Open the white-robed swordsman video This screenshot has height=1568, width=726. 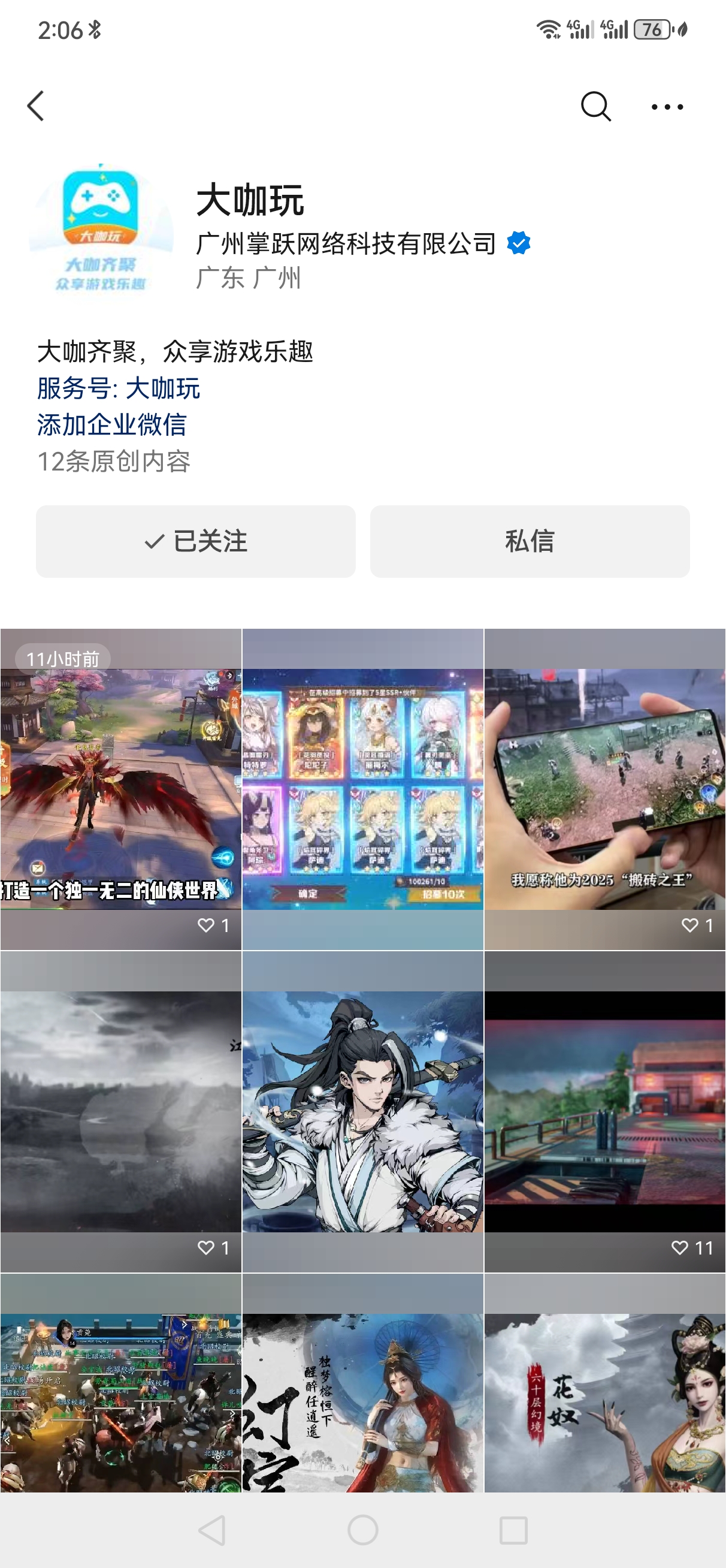click(362, 1111)
